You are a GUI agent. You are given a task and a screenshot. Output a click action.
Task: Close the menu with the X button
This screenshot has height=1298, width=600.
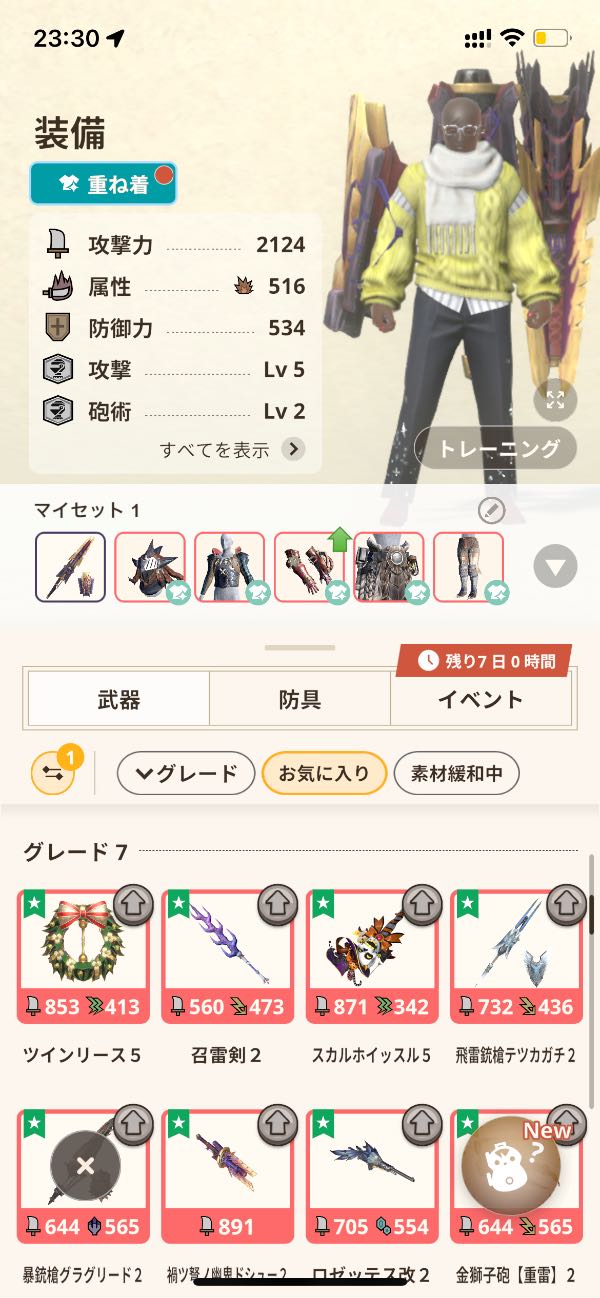click(x=85, y=1165)
